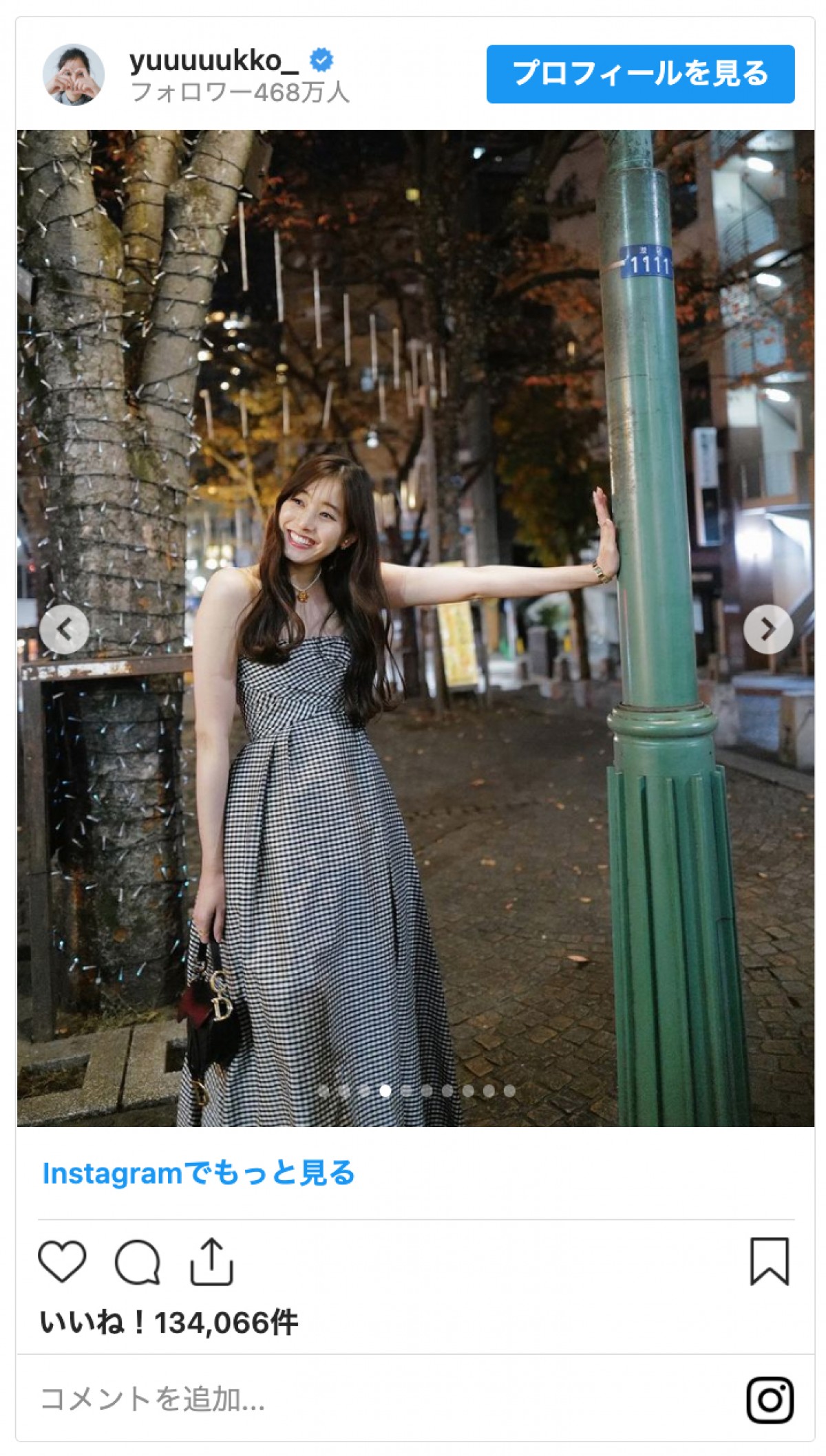Screen dimensions: 826x1456
Task: Open the yuuuuukko_ username link
Action: [x=213, y=61]
